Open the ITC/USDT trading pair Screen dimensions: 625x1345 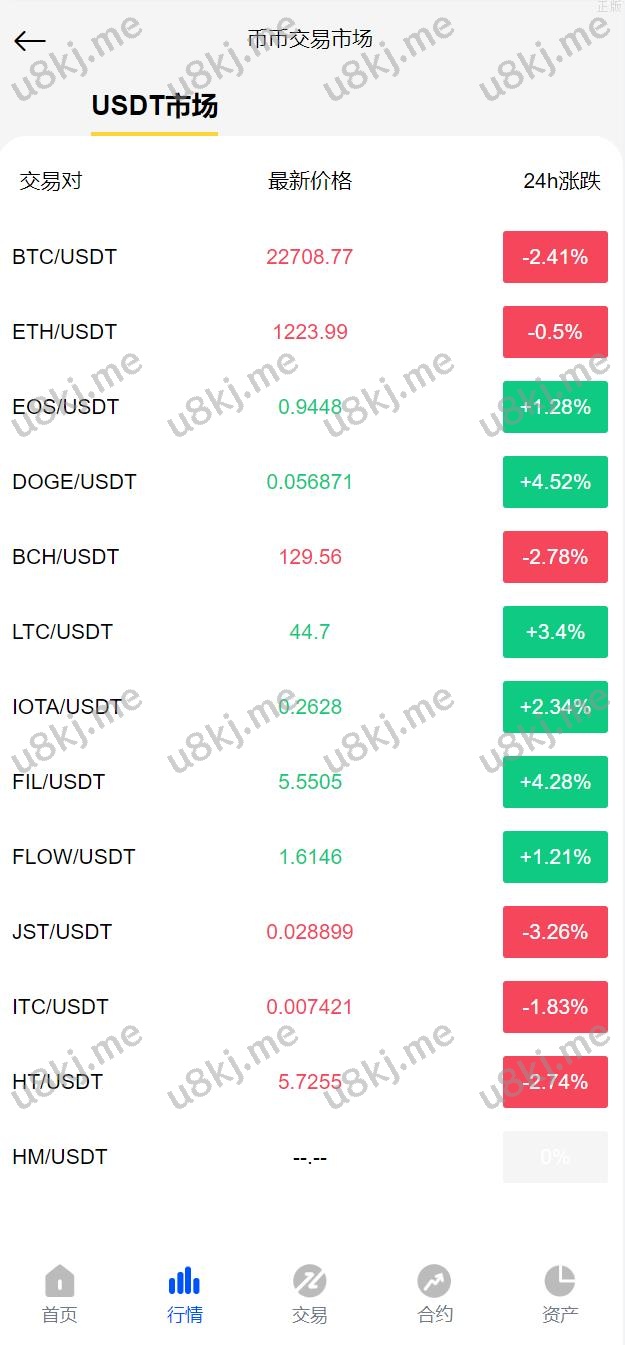[60, 1007]
